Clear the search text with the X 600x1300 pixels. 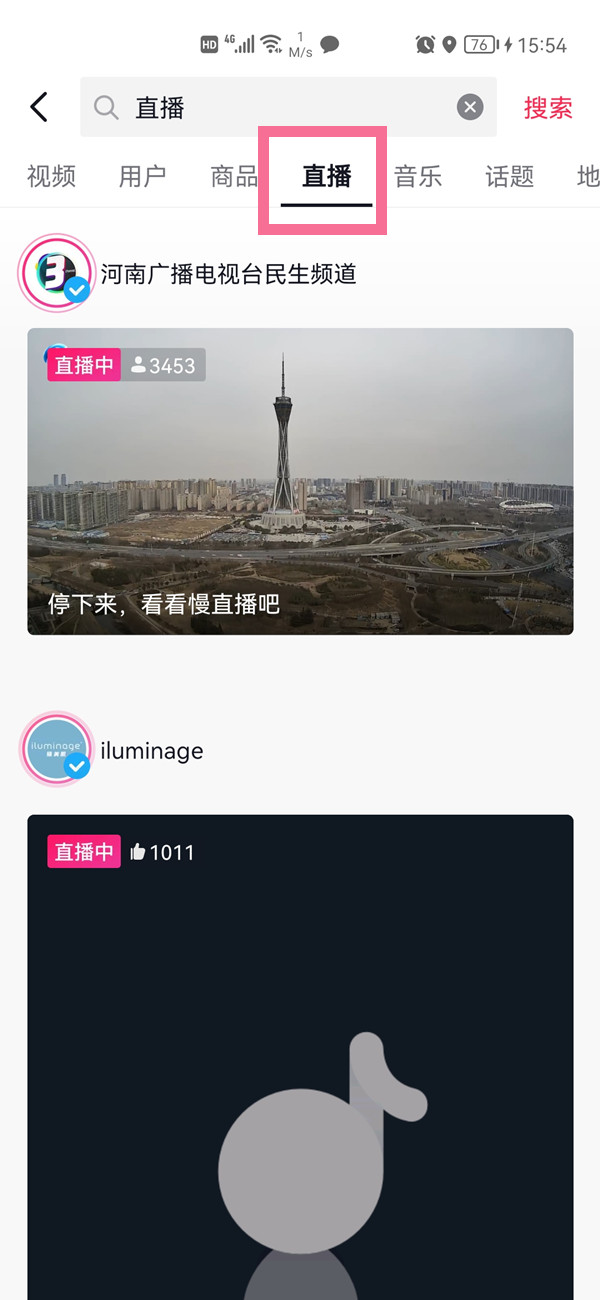click(x=470, y=107)
